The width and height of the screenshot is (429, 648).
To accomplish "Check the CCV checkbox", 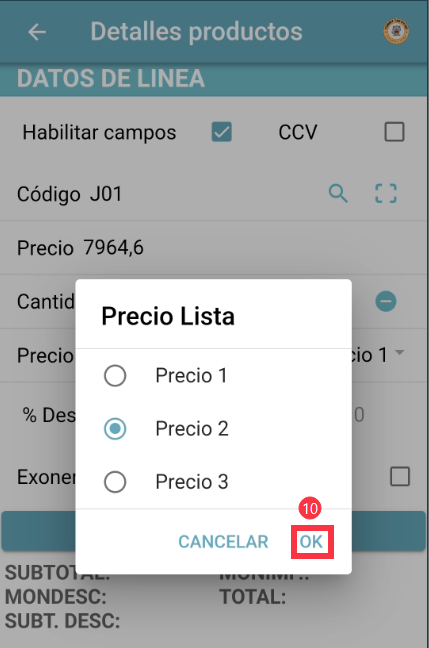I will (394, 132).
